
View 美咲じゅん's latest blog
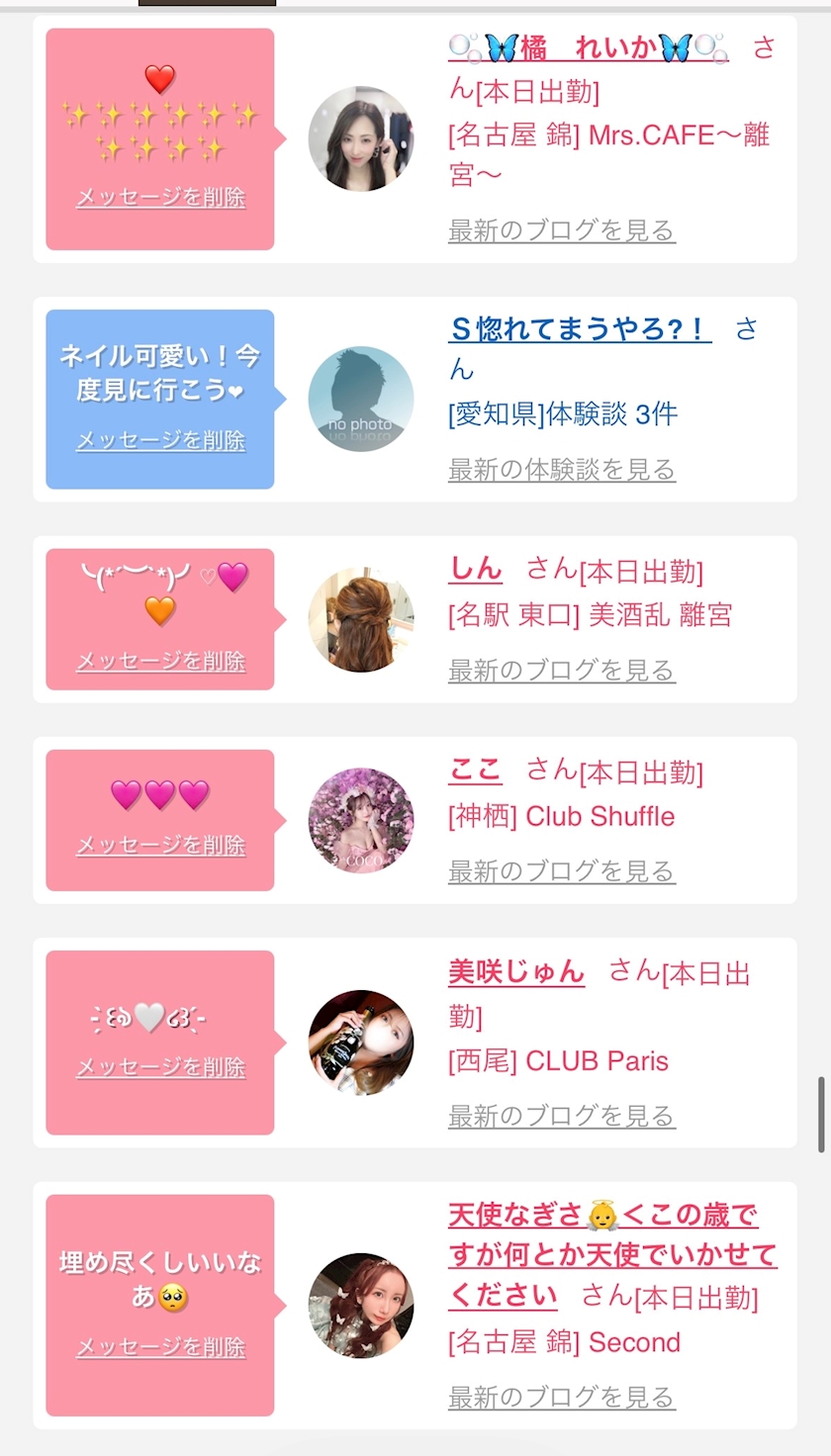pos(562,1116)
